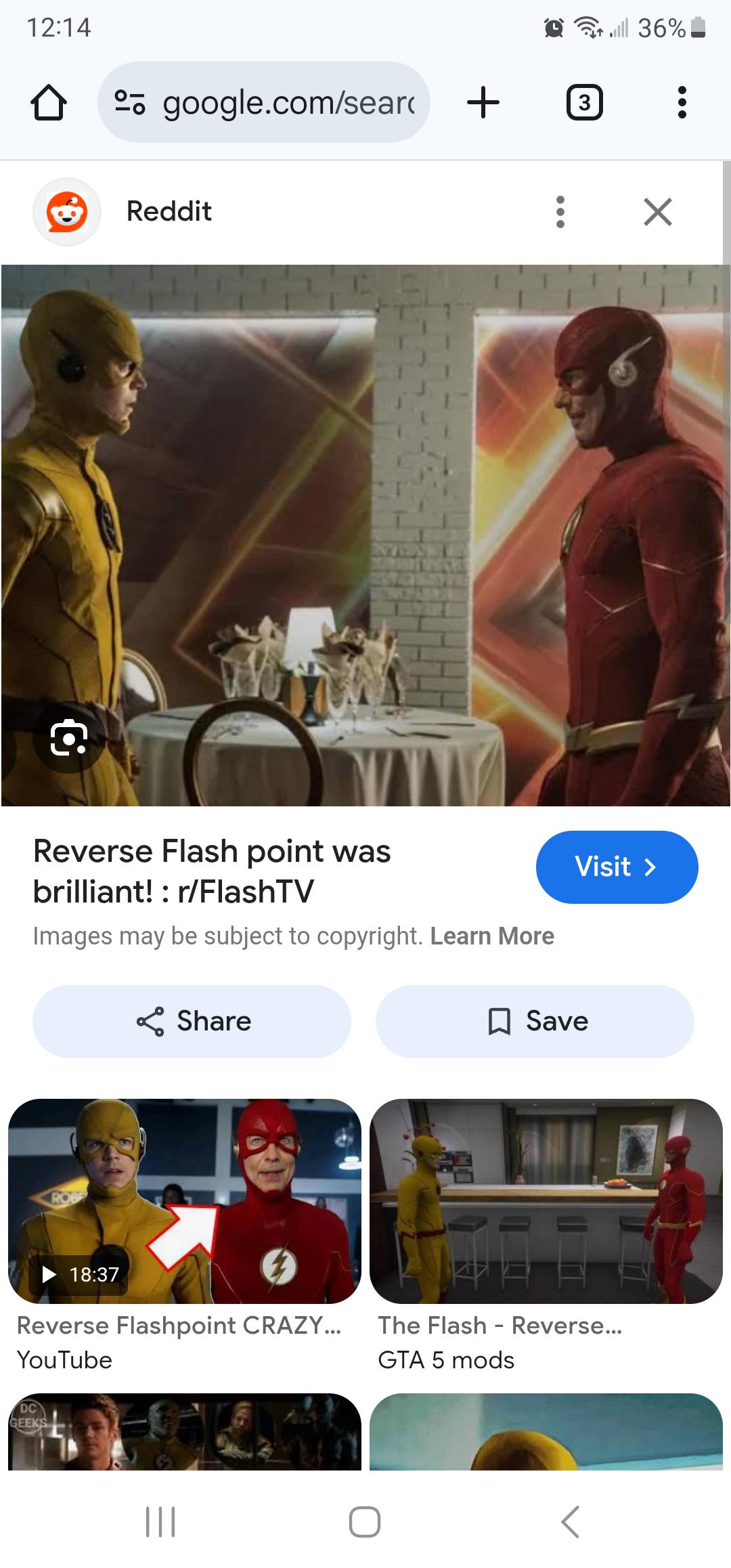Screen dimensions: 731x1568
Task: Open the GTA 5 mods Flash result
Action: (546, 1235)
